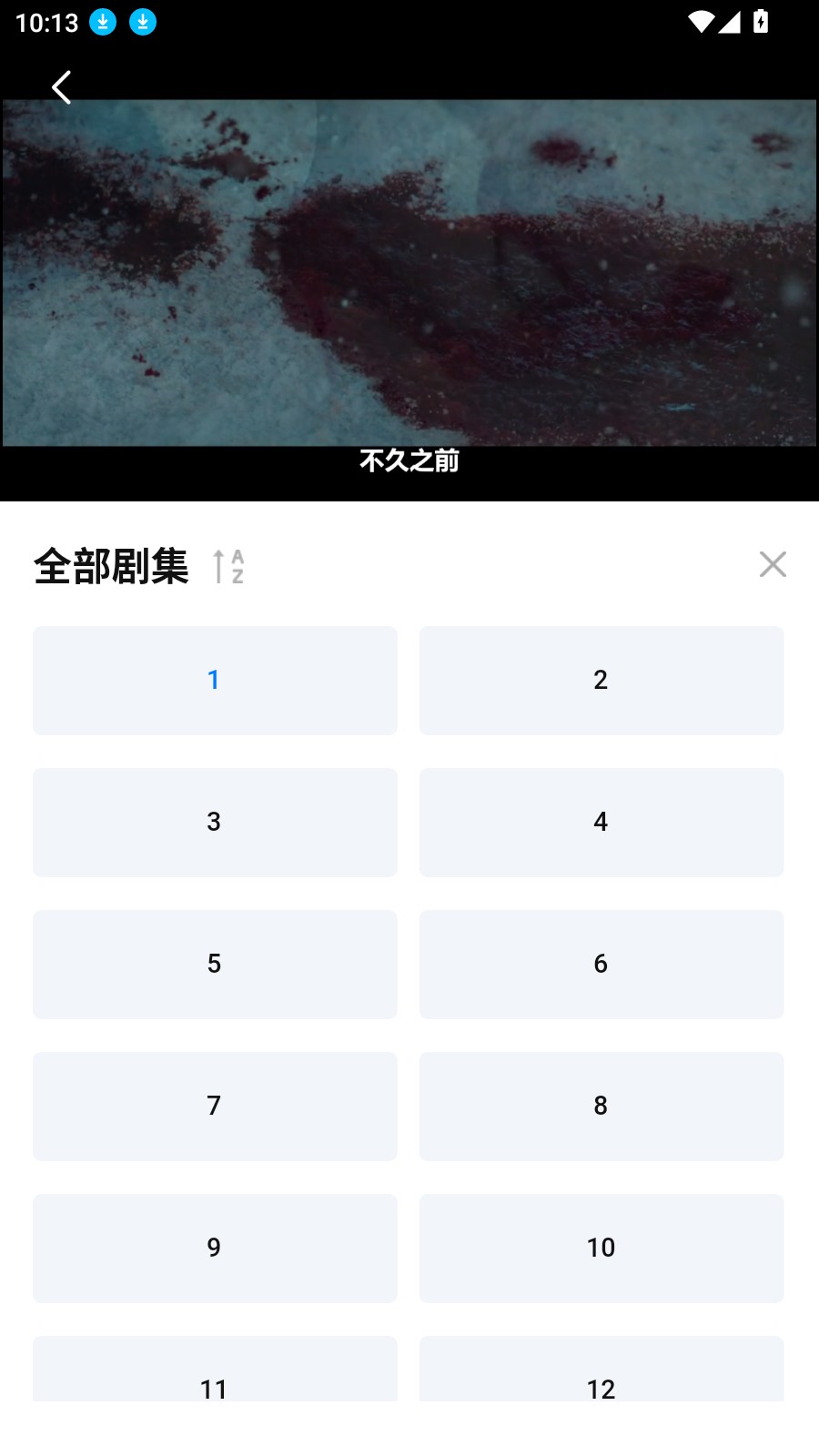The image size is (819, 1456).
Task: Tap the second download icon in status bar
Action: coord(143,22)
